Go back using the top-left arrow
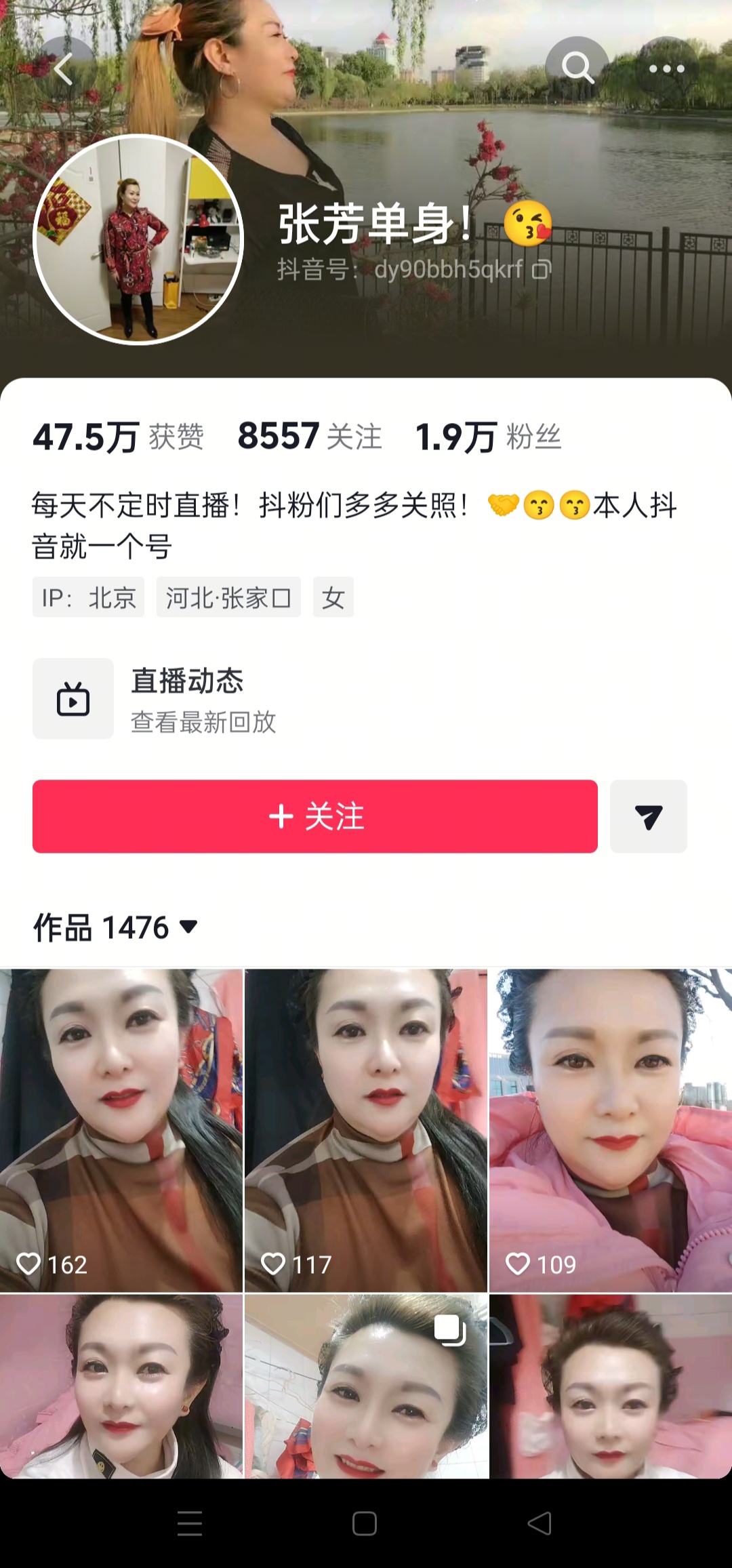This screenshot has height=1568, width=732. coord(64,68)
